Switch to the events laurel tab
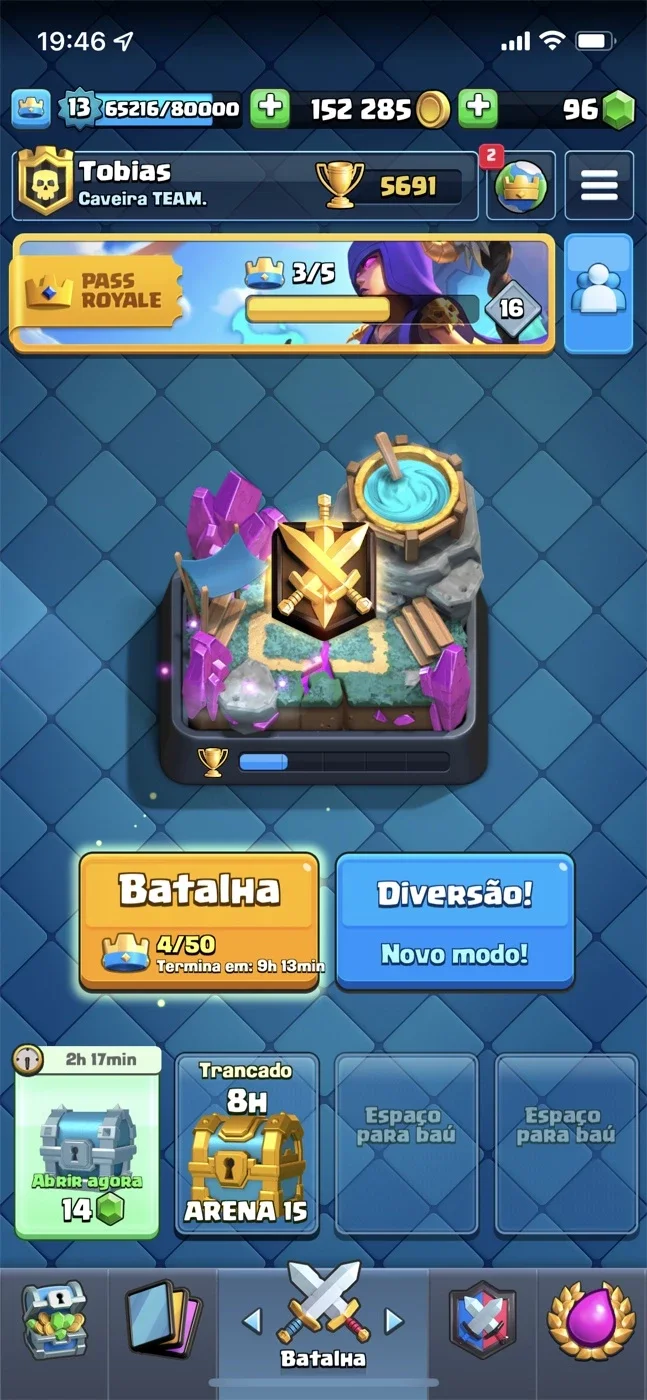Image resolution: width=647 pixels, height=1400 pixels. [x=592, y=1318]
